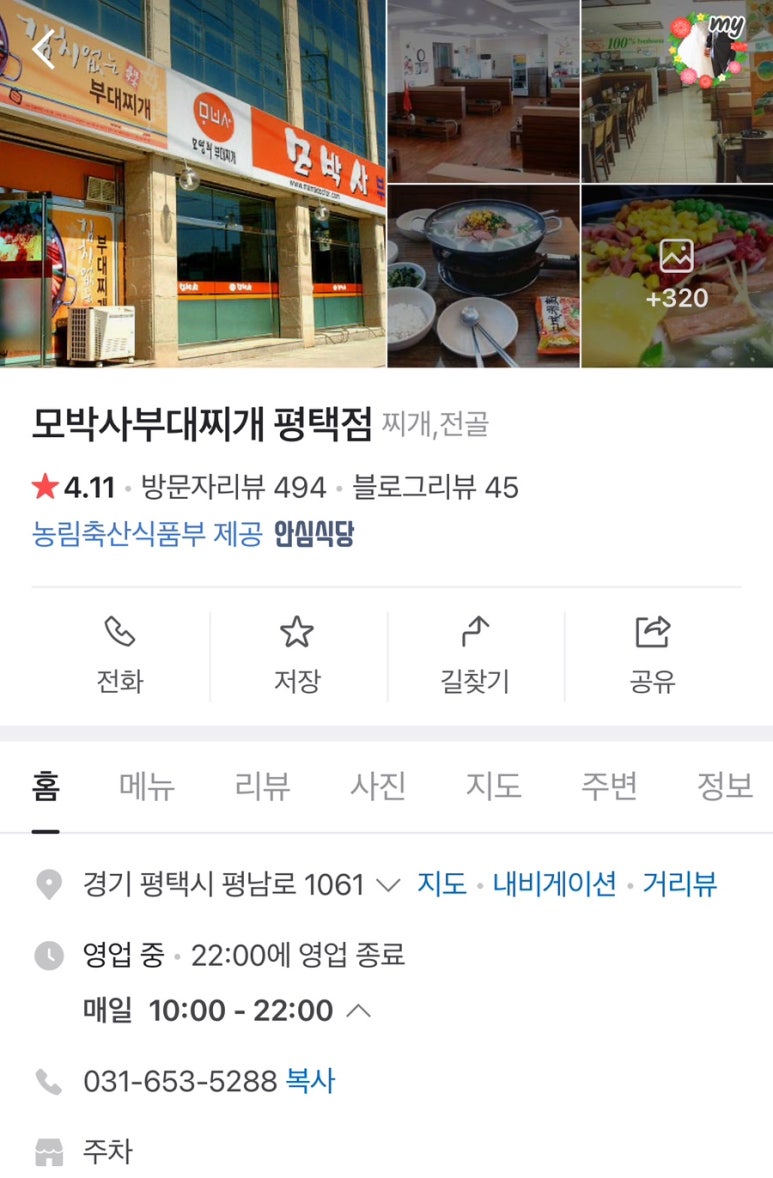Viewport: 773px width, 1178px height.
Task: Call the restaurant via 전화 button
Action: coord(119,655)
